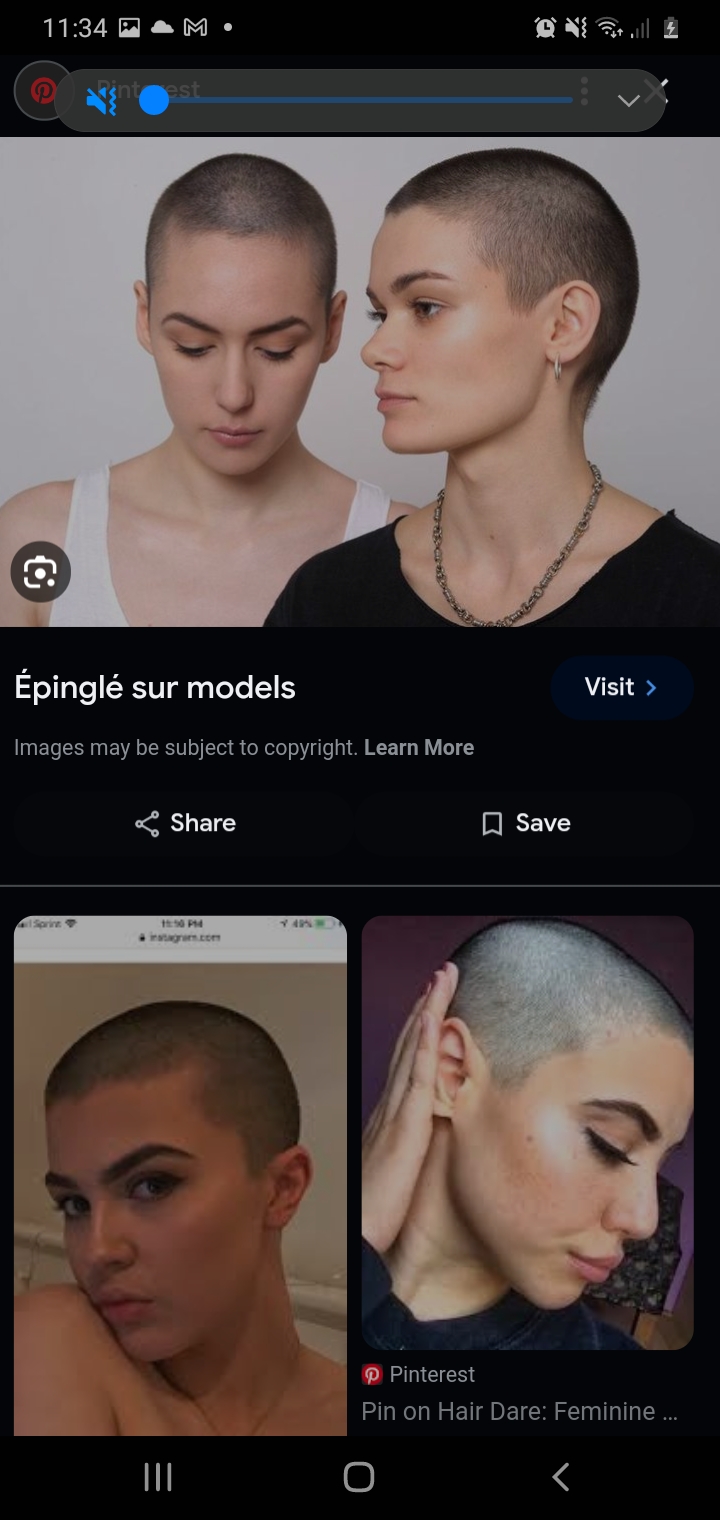720x1520 pixels.
Task: Search the image with Google Lens
Action: click(40, 572)
